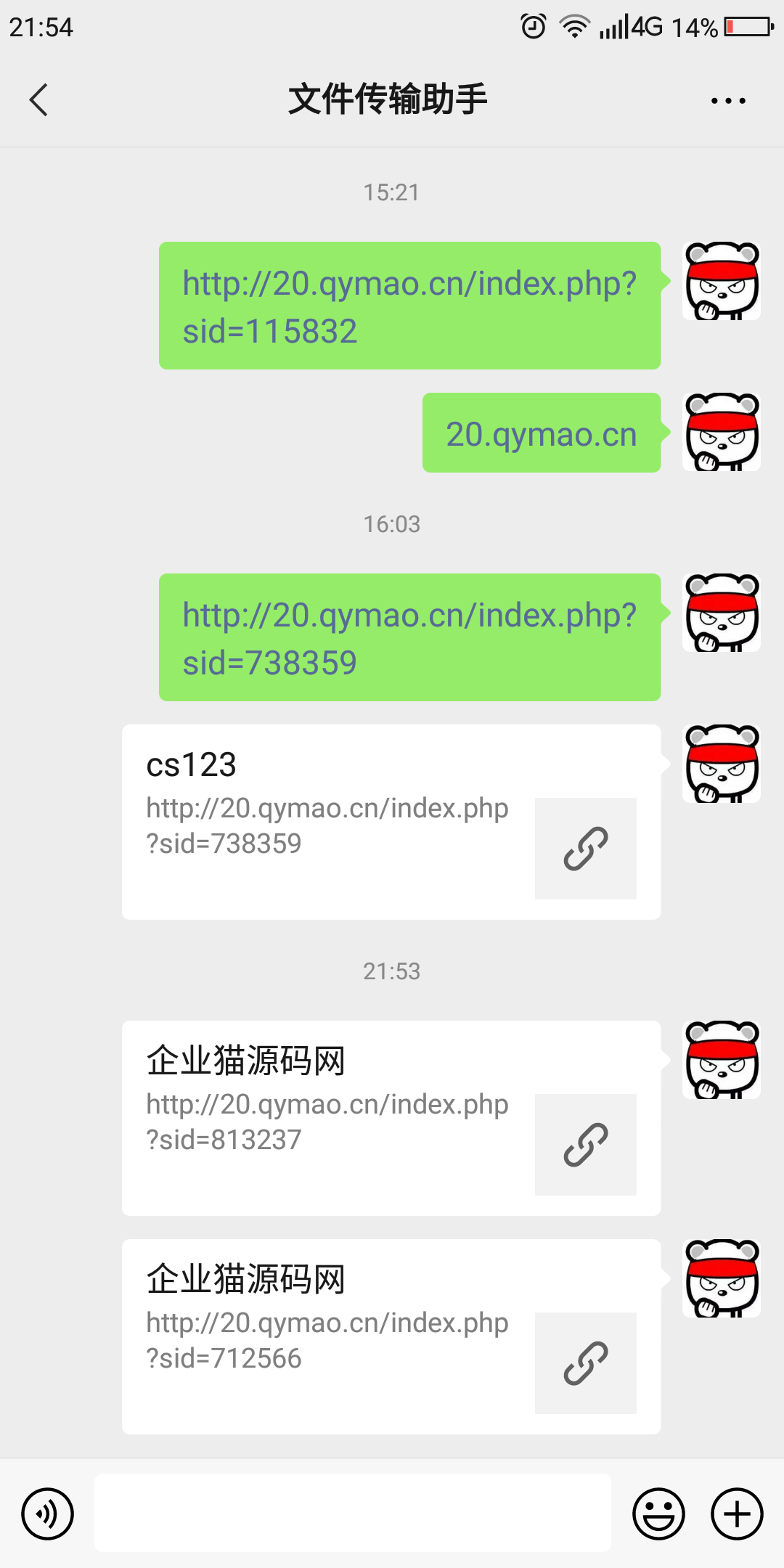
Task: Open the 20.qymao.cn message link
Action: click(x=541, y=433)
